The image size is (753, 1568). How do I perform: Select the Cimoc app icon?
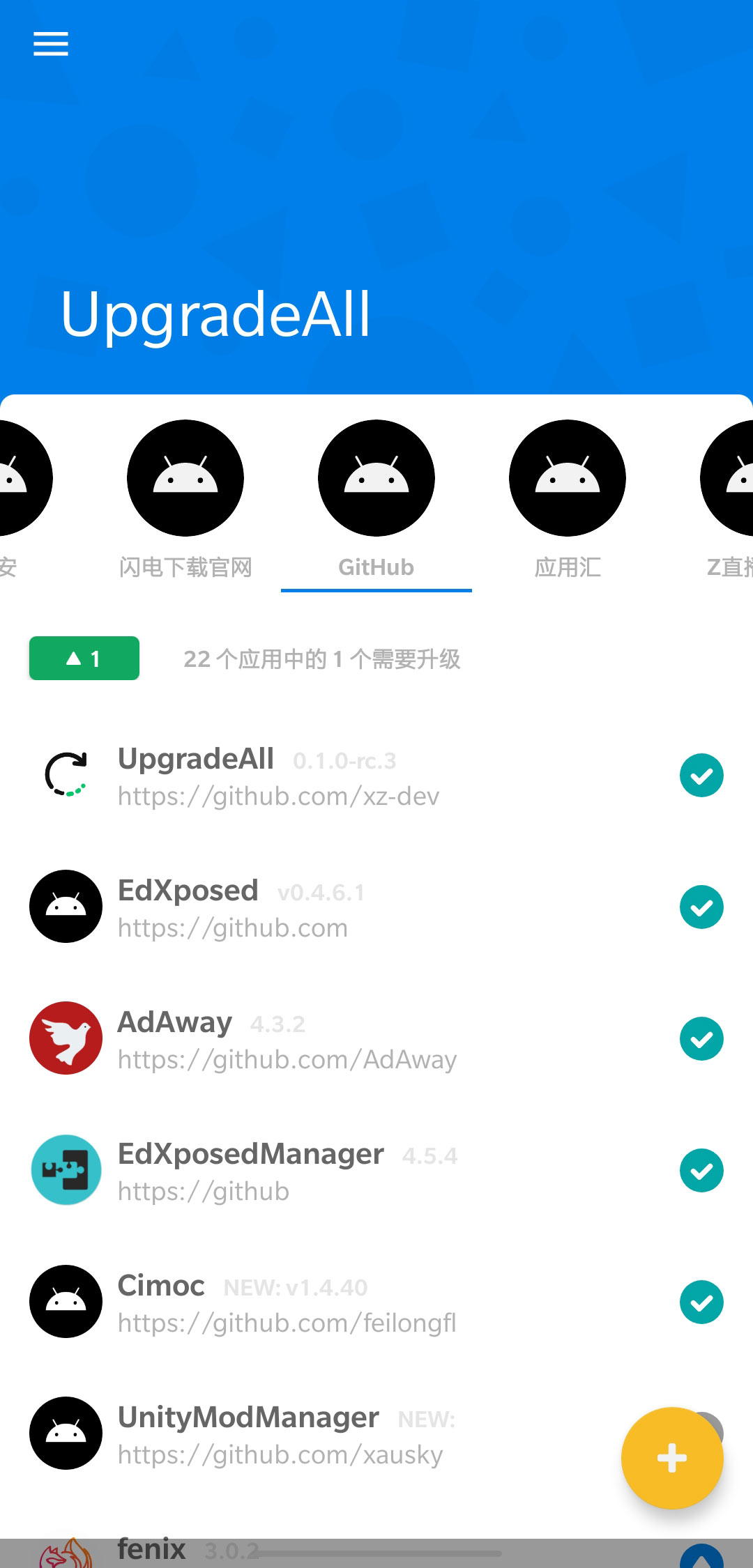coord(66,1302)
